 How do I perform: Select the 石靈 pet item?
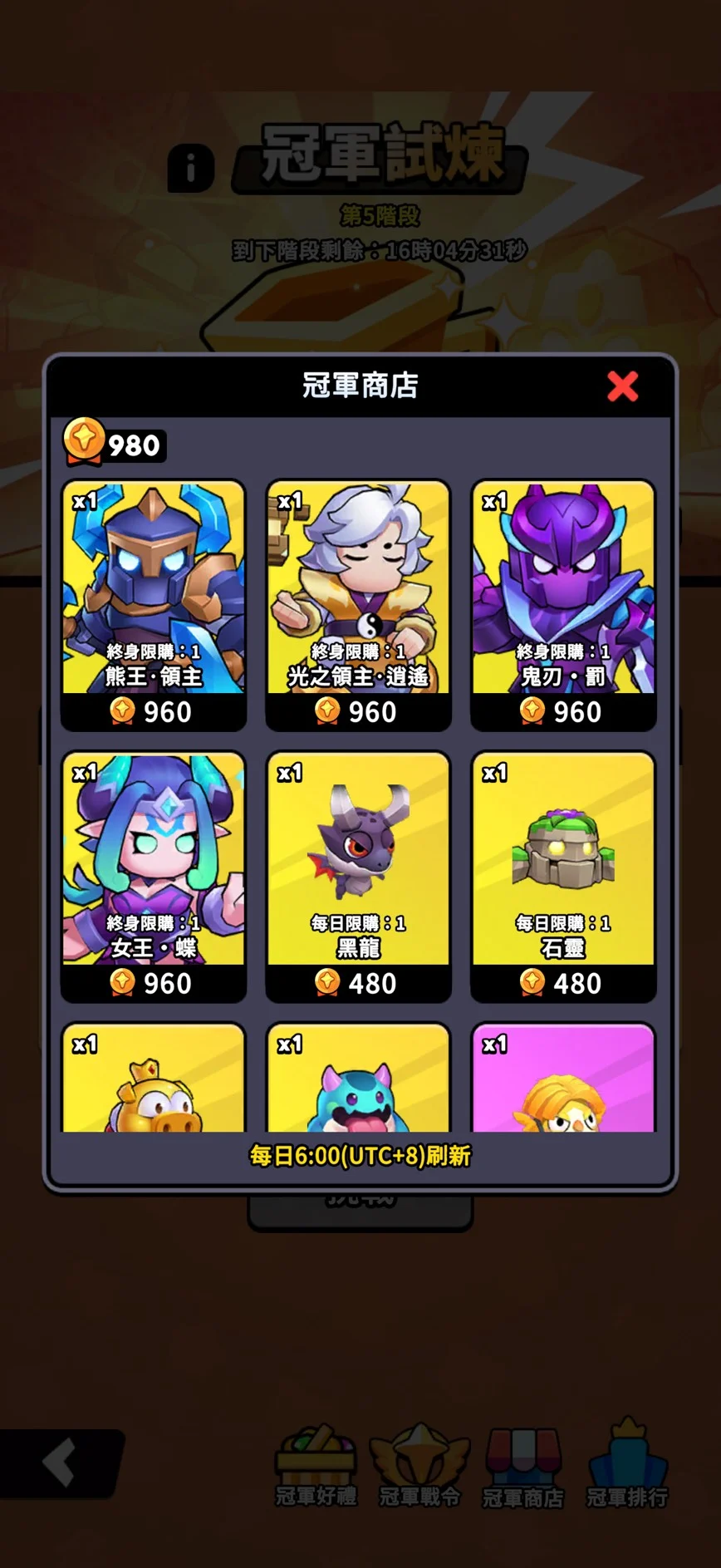click(563, 876)
